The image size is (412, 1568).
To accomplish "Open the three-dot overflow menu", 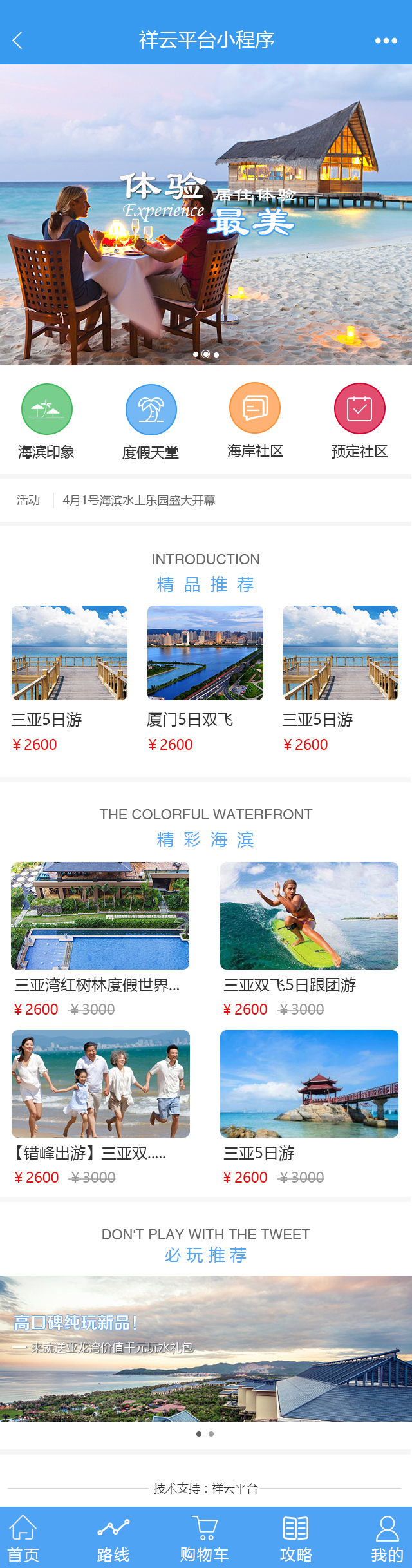I will (386, 41).
